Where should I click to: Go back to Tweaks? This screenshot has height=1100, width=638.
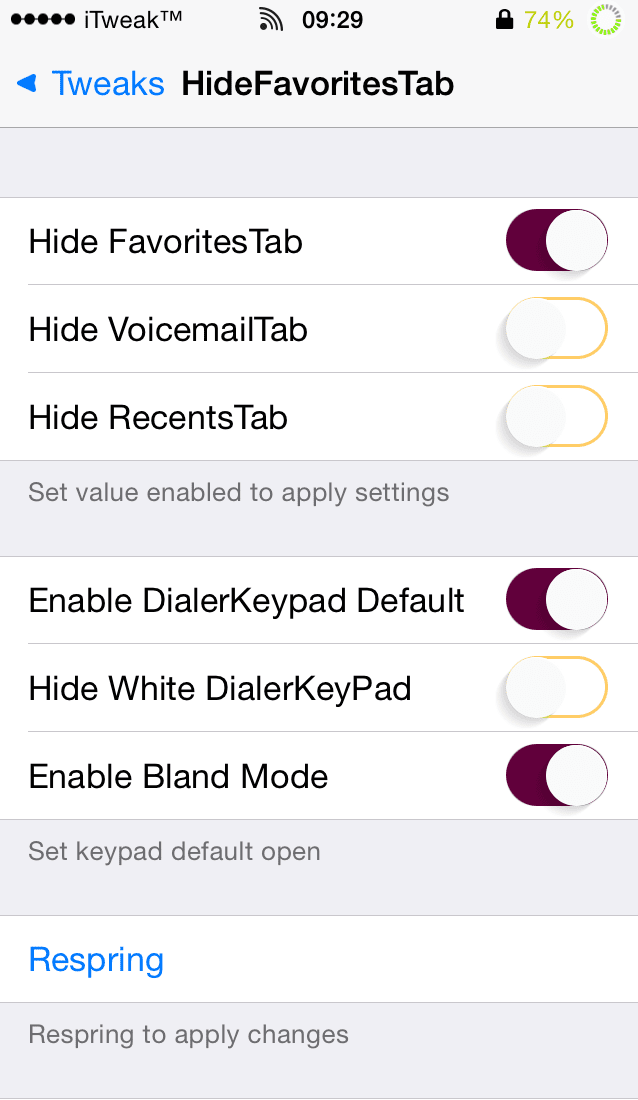(91, 84)
